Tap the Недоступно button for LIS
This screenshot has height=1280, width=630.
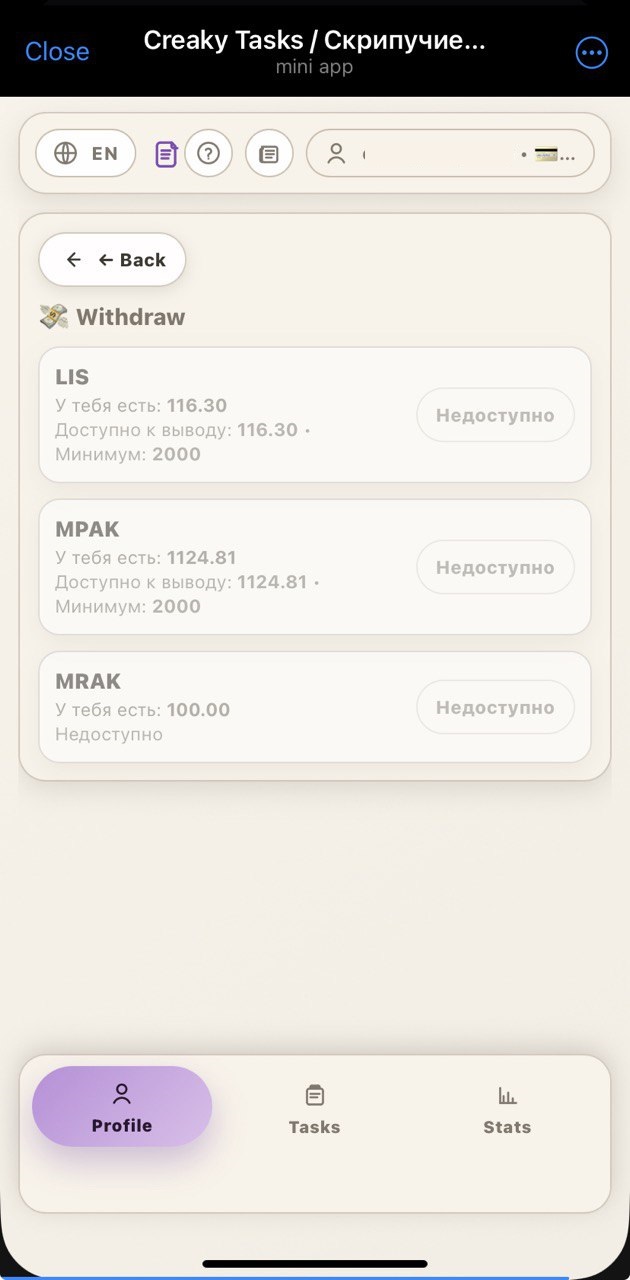tap(495, 415)
